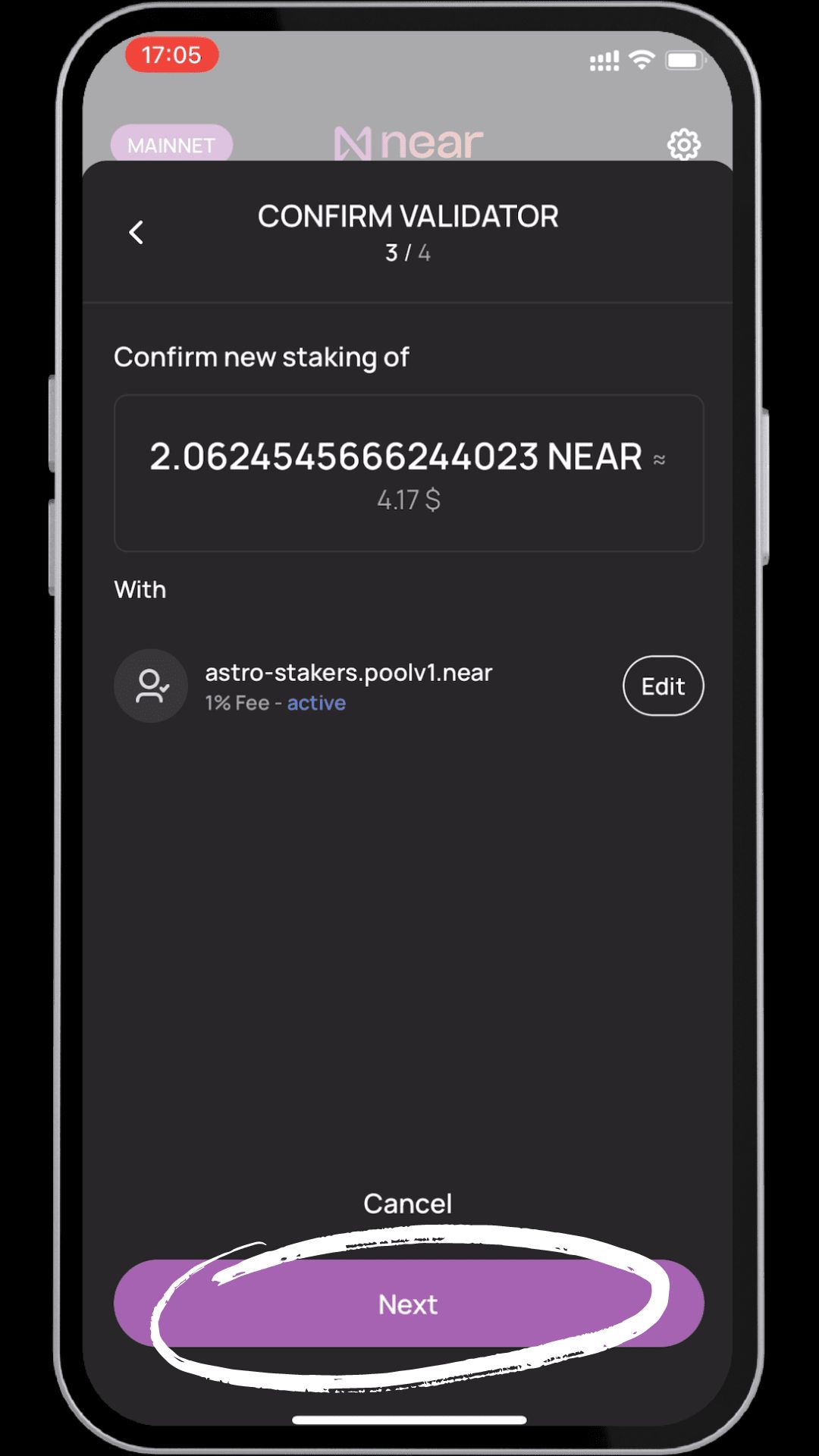Cancel the staking confirmation
The image size is (819, 1456).
click(x=408, y=1203)
